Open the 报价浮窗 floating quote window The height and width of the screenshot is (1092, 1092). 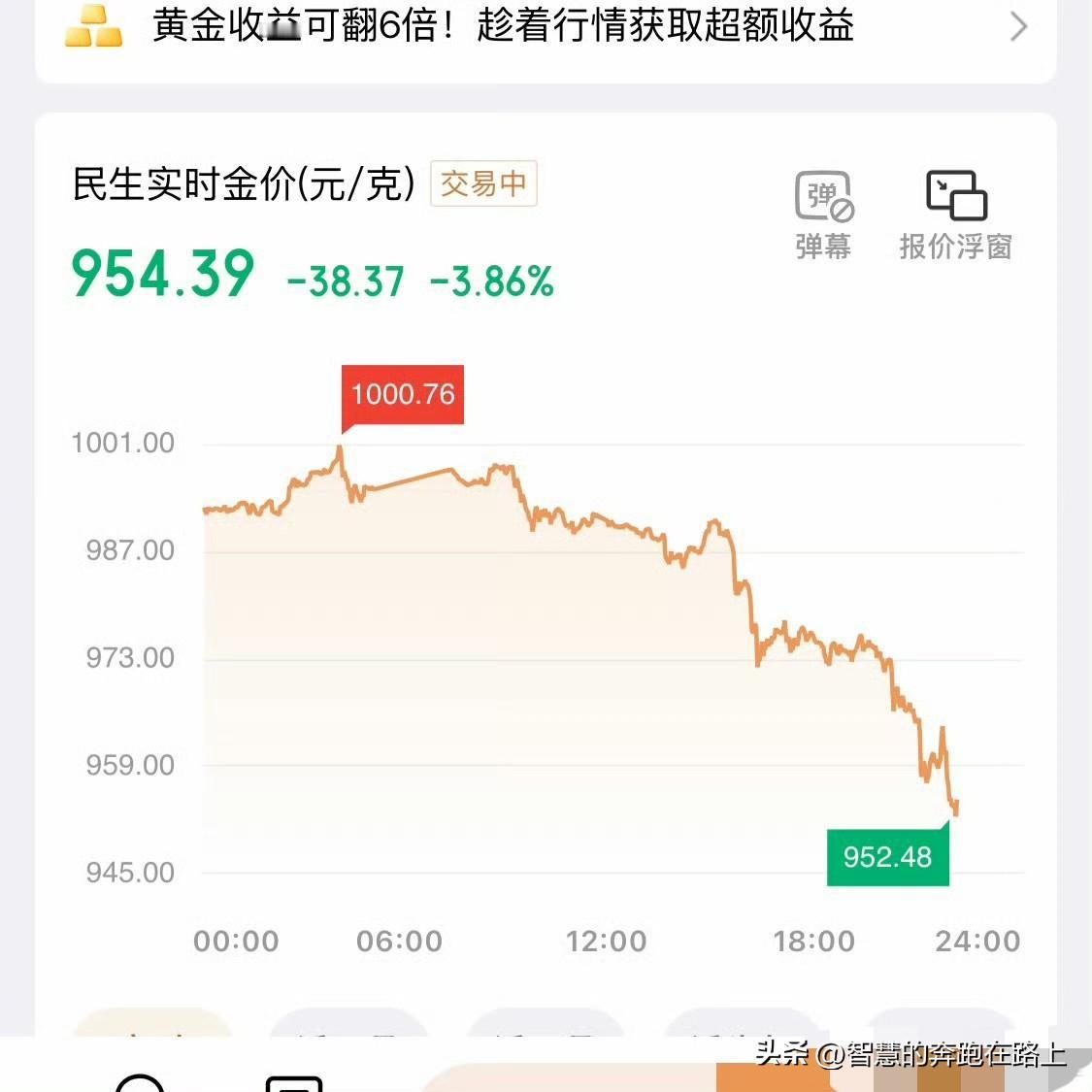[955, 215]
